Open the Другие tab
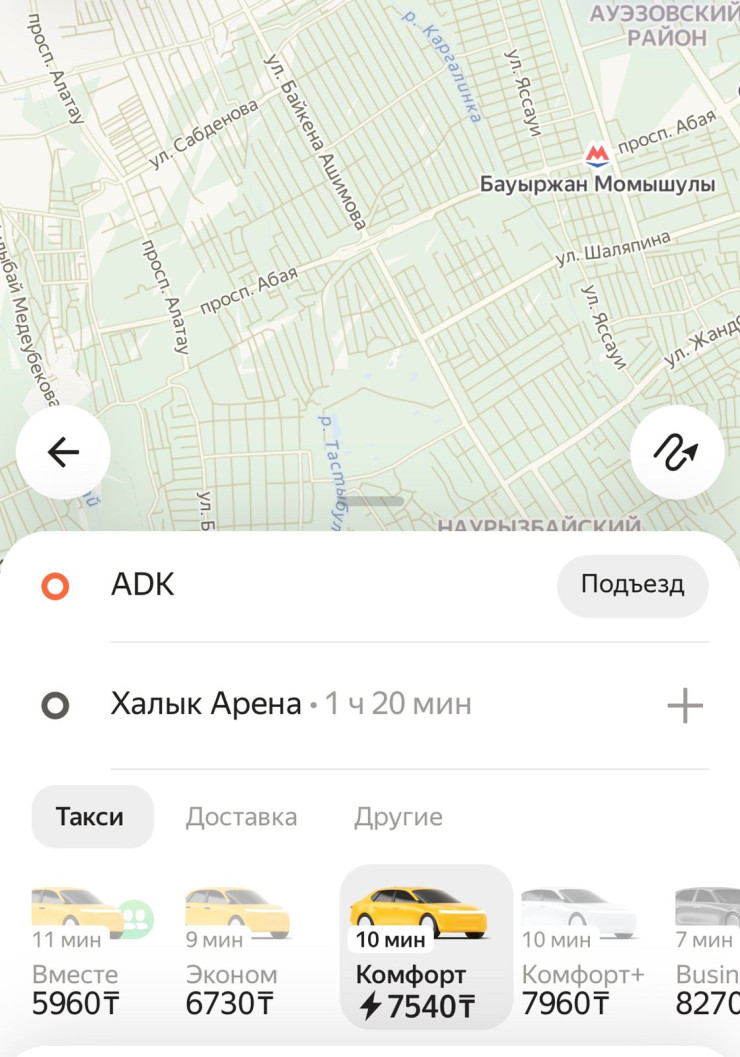Viewport: 740px width, 1057px height. tap(398, 816)
